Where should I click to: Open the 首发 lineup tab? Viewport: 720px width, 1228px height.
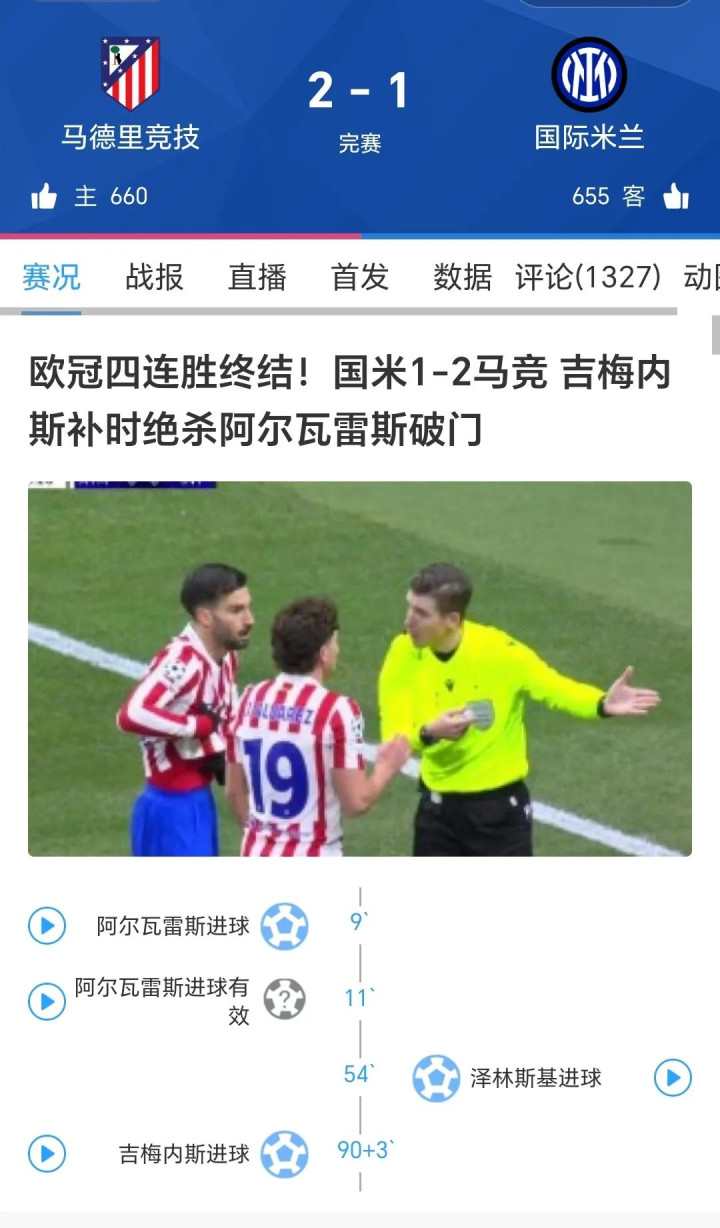(360, 277)
